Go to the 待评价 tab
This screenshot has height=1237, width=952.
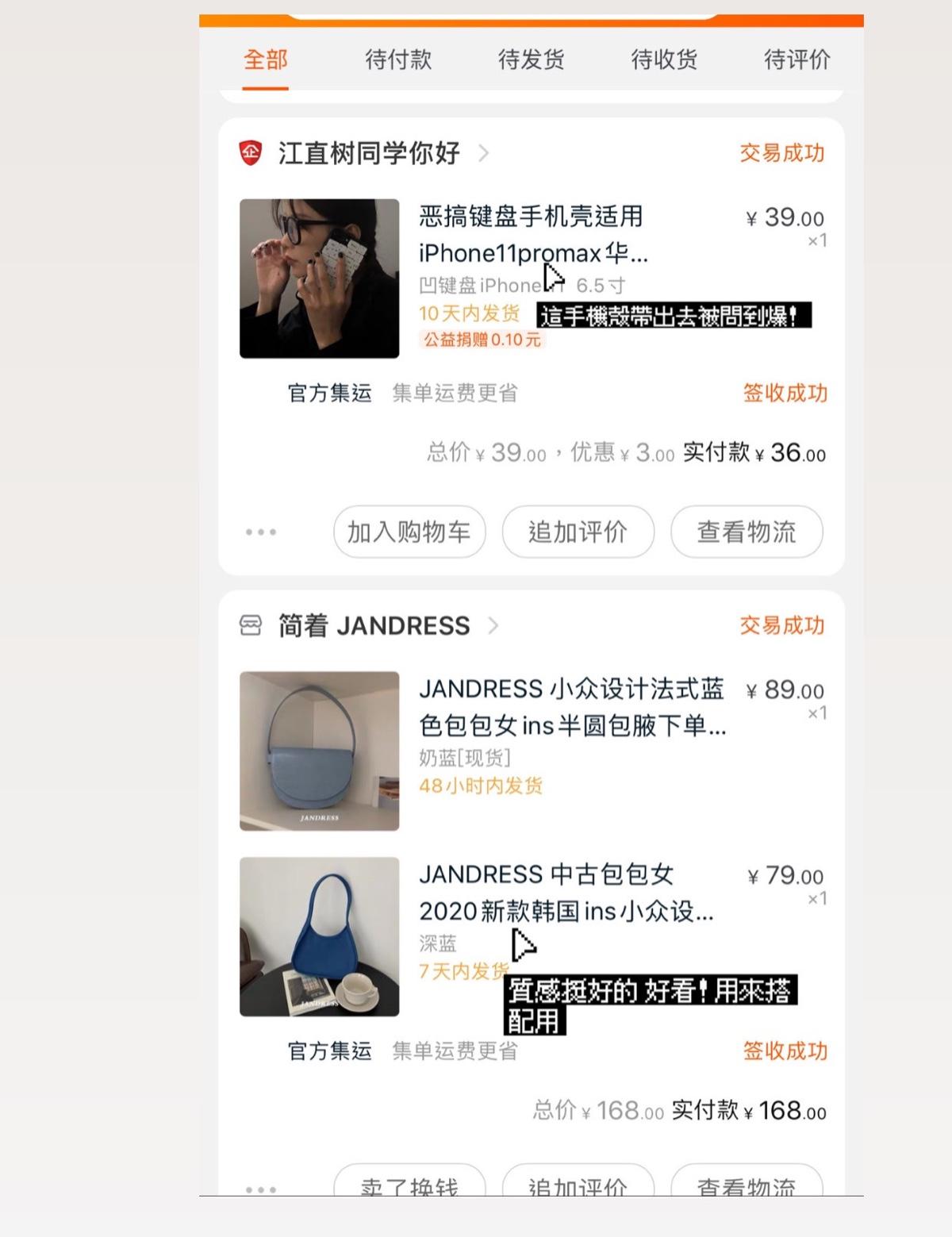point(797,60)
